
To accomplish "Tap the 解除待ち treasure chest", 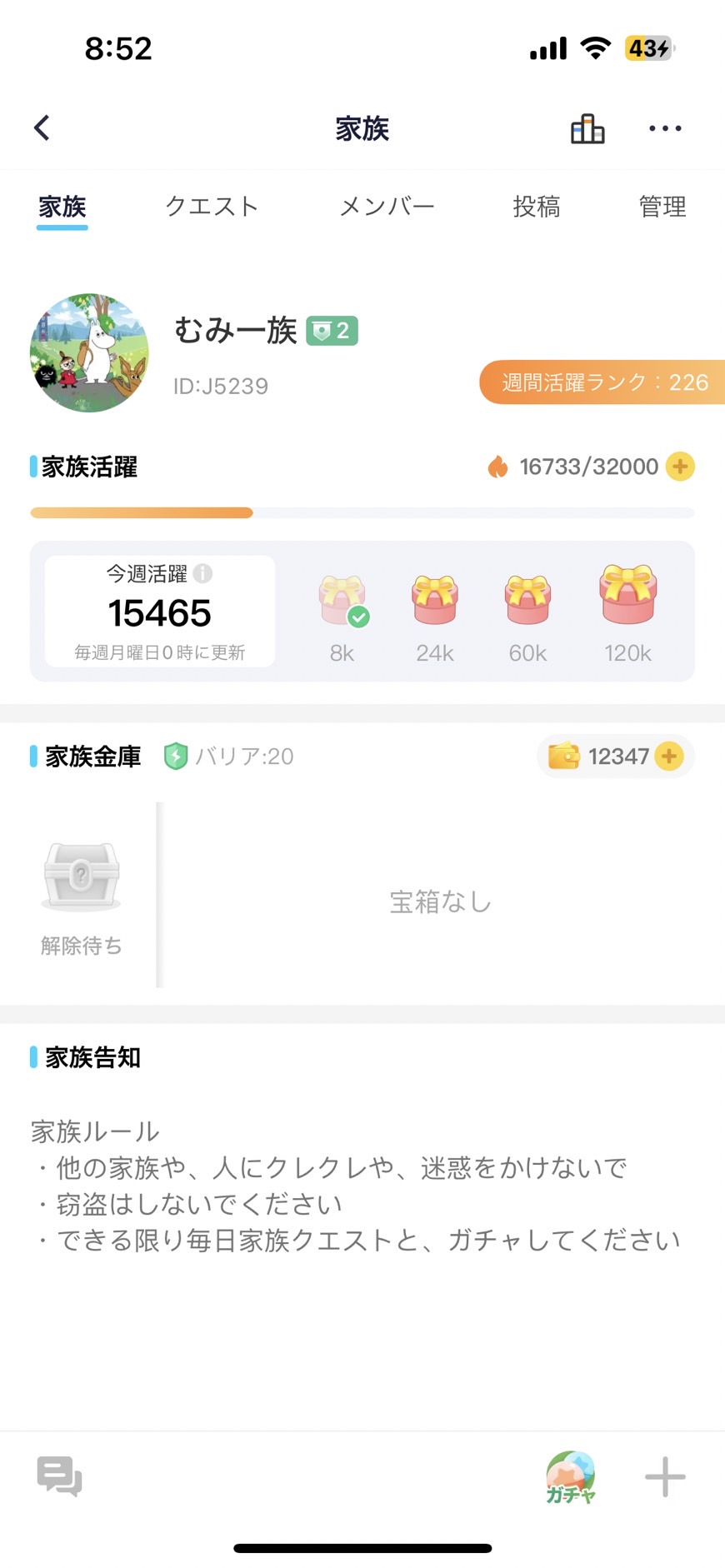I will click(82, 877).
